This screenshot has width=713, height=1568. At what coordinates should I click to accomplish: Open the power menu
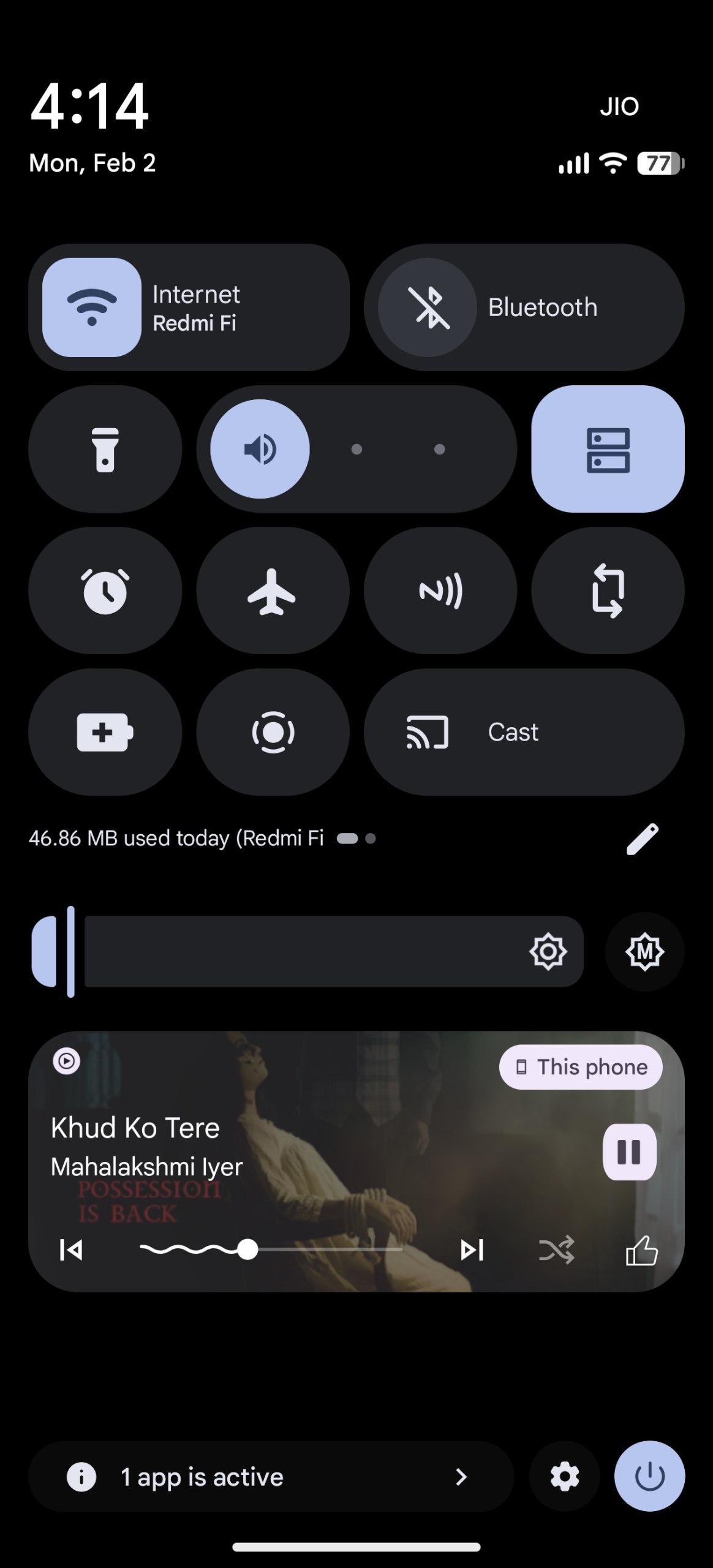point(649,1477)
